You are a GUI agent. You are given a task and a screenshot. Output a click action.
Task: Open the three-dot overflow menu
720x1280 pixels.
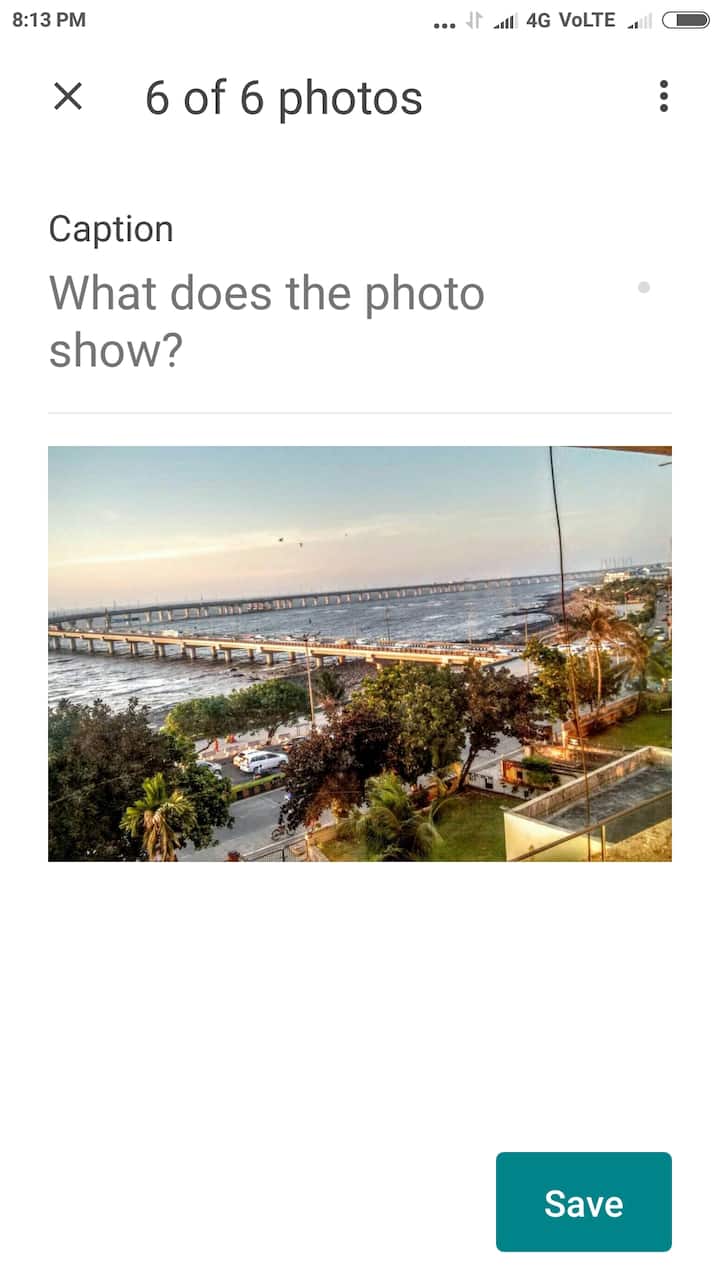pos(663,97)
